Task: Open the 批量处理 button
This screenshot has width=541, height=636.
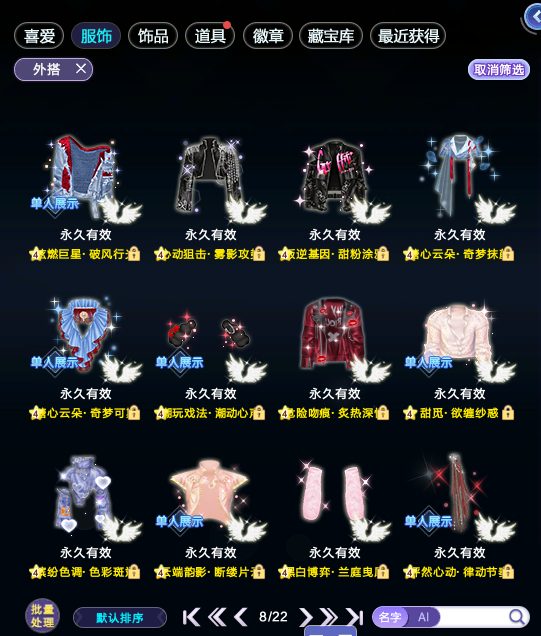Action: click(43, 616)
